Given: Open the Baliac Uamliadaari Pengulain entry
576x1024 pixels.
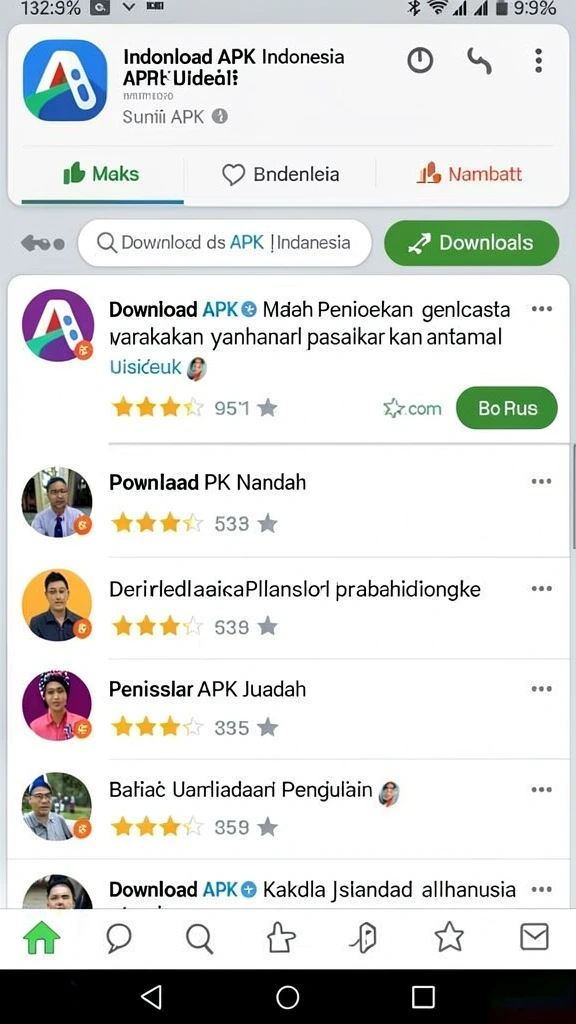Looking at the screenshot, I should pyautogui.click(x=289, y=808).
